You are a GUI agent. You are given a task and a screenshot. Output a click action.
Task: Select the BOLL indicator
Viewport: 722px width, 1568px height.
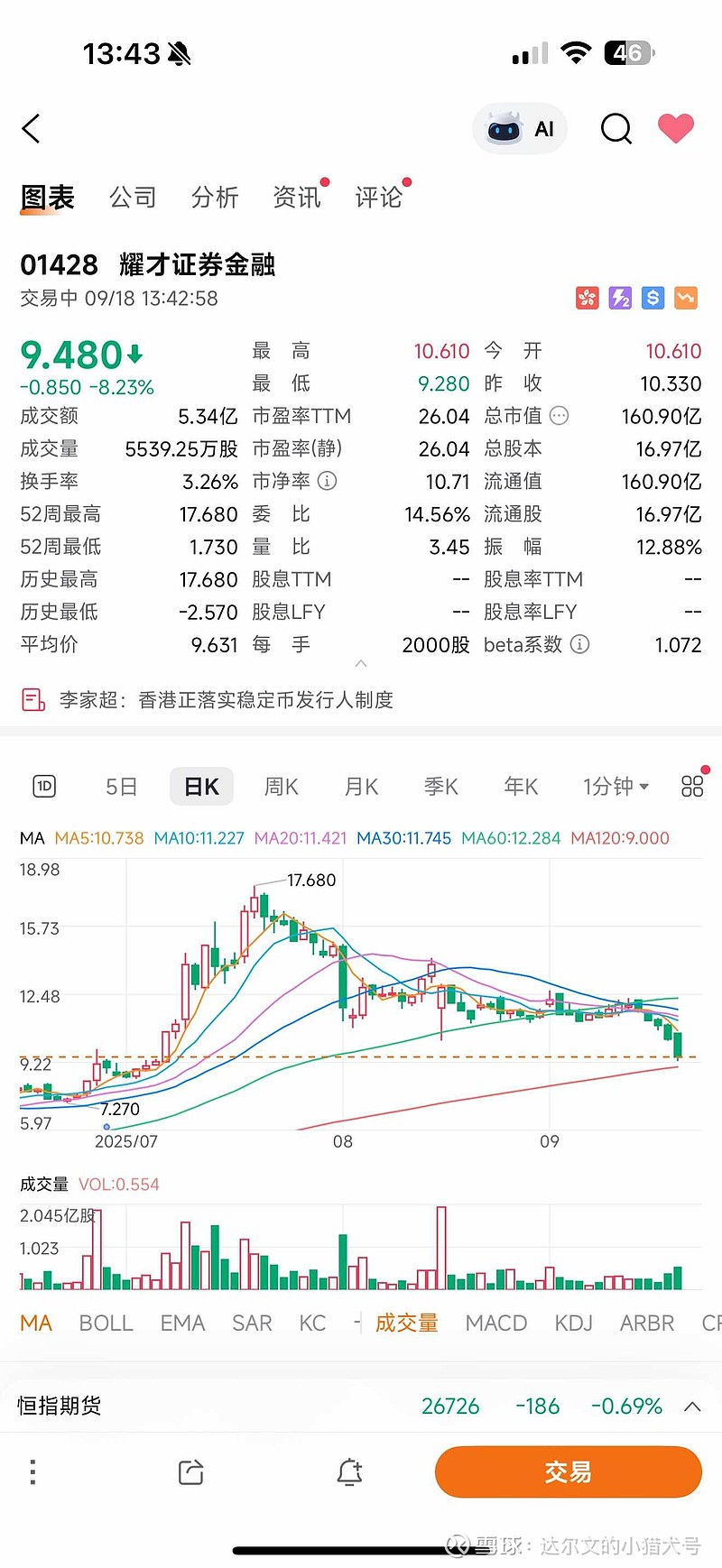(x=106, y=1324)
